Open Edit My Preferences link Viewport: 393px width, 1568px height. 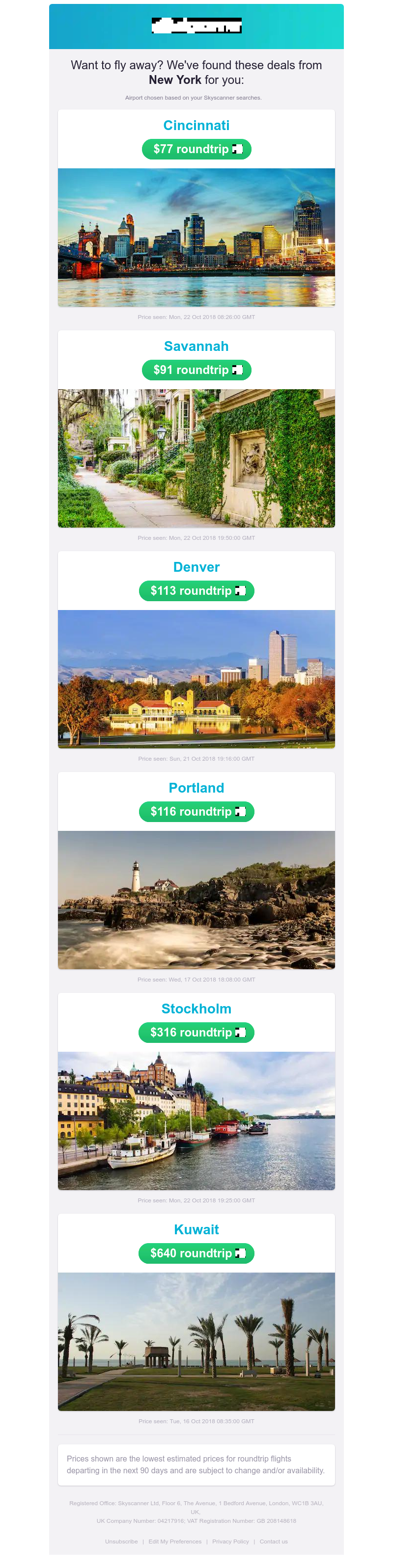(175, 1542)
